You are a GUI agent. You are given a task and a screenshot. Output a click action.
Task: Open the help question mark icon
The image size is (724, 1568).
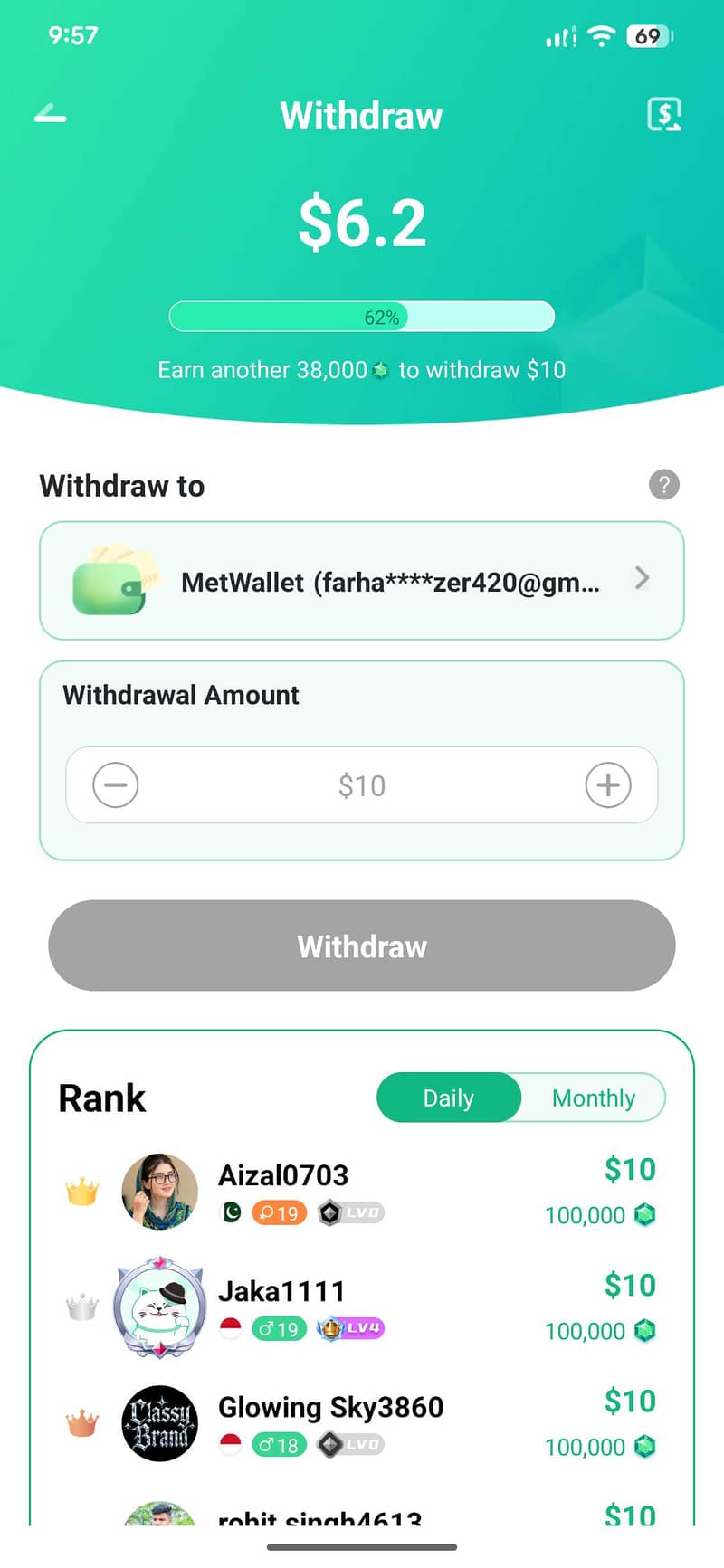(x=664, y=485)
